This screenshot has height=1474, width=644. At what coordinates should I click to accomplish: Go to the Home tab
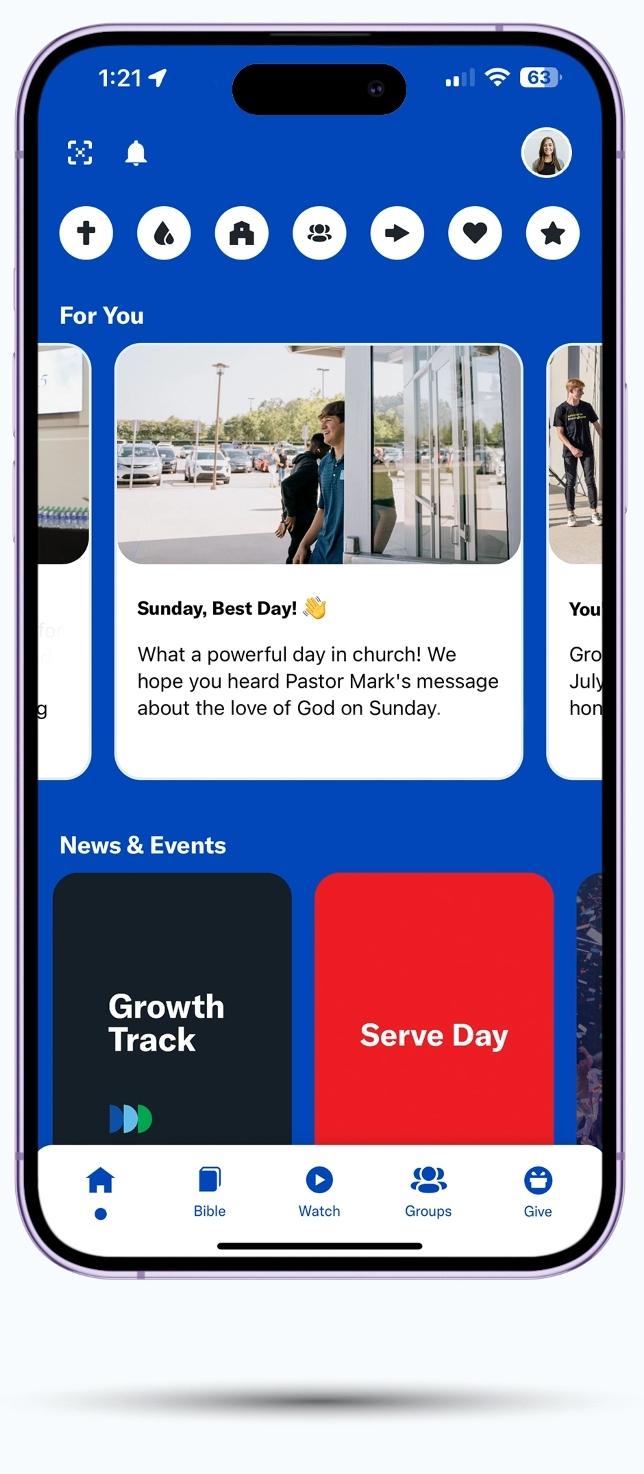tap(100, 1191)
